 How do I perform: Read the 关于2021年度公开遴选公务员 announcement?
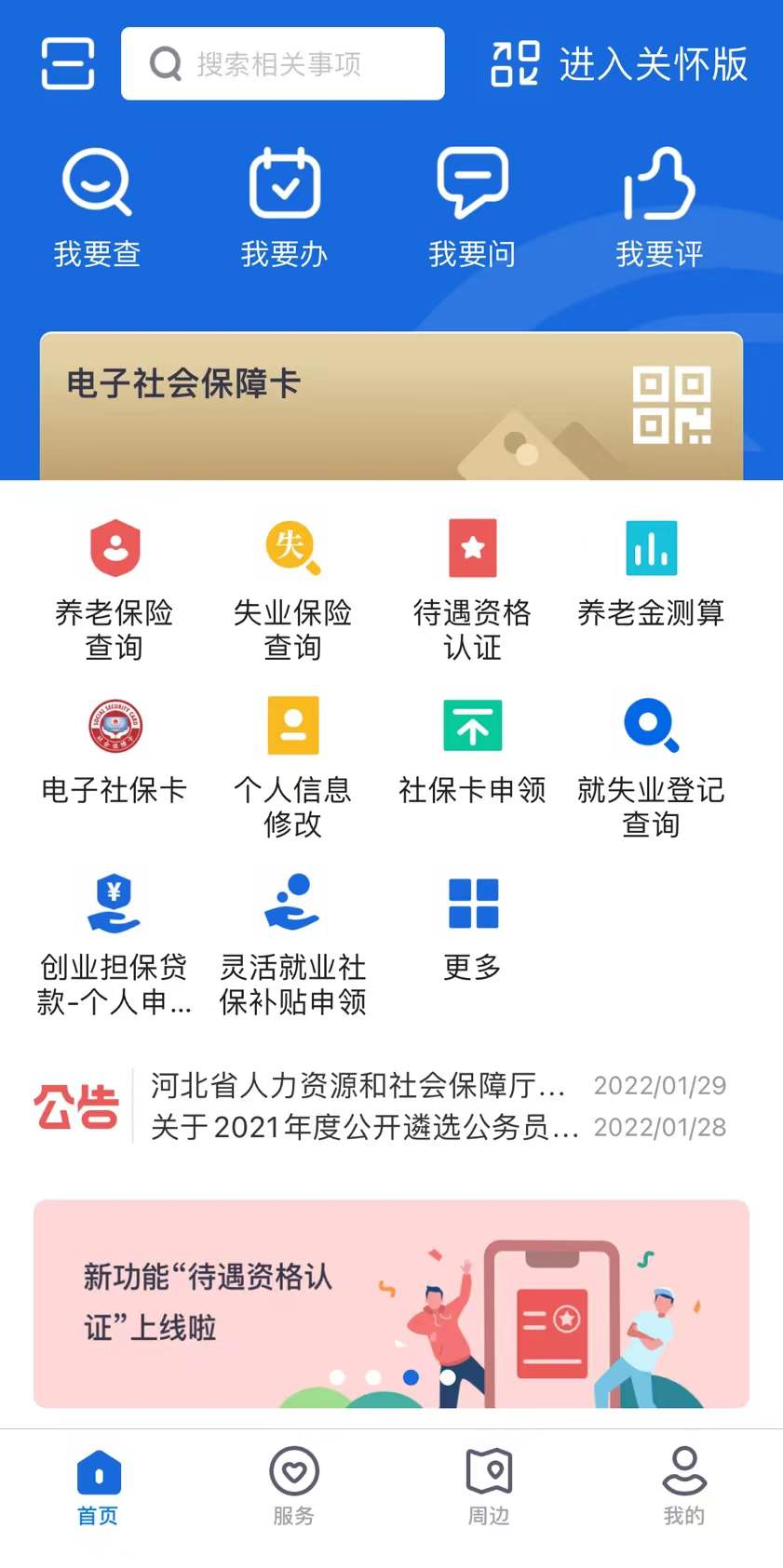click(365, 1127)
